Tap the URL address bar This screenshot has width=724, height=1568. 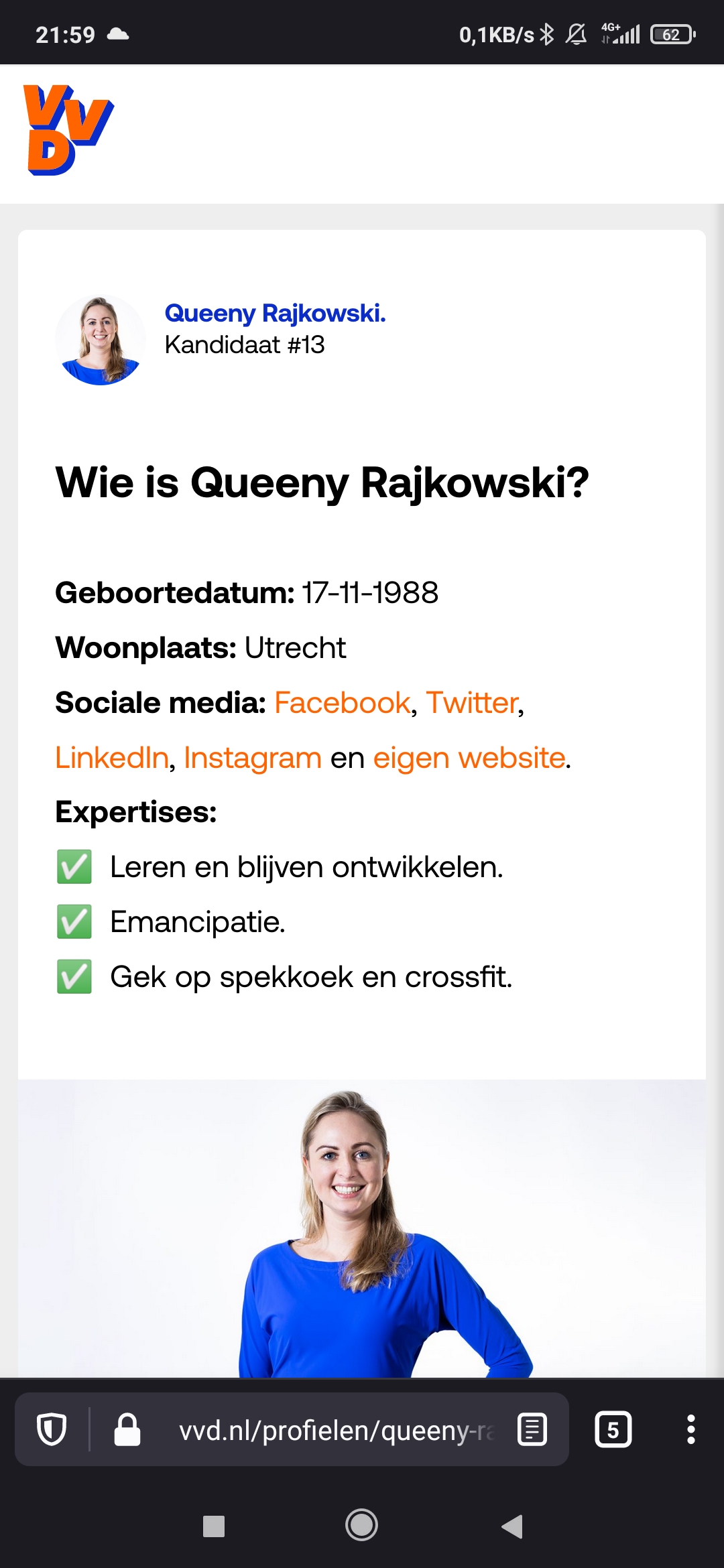pos(335,1429)
